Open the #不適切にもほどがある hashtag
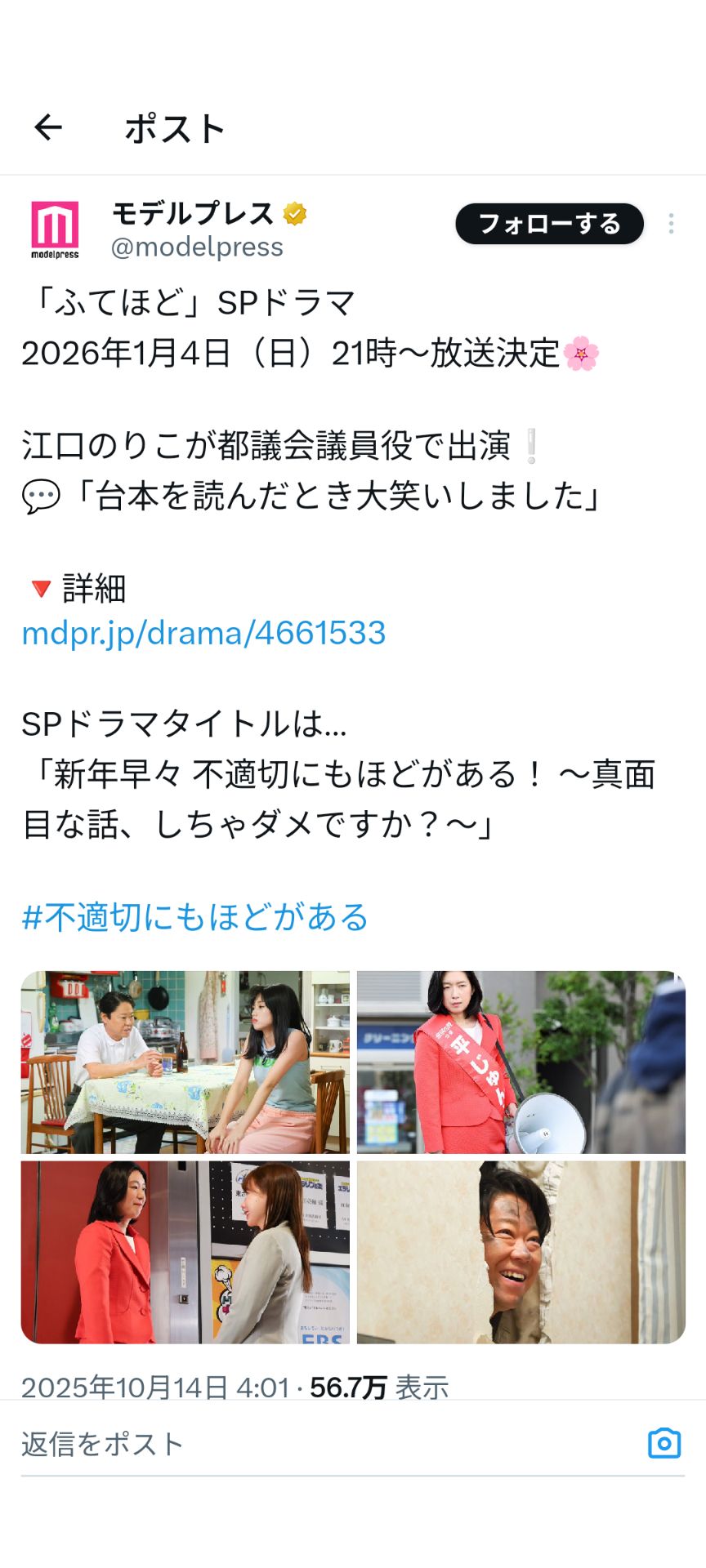 [x=195, y=917]
